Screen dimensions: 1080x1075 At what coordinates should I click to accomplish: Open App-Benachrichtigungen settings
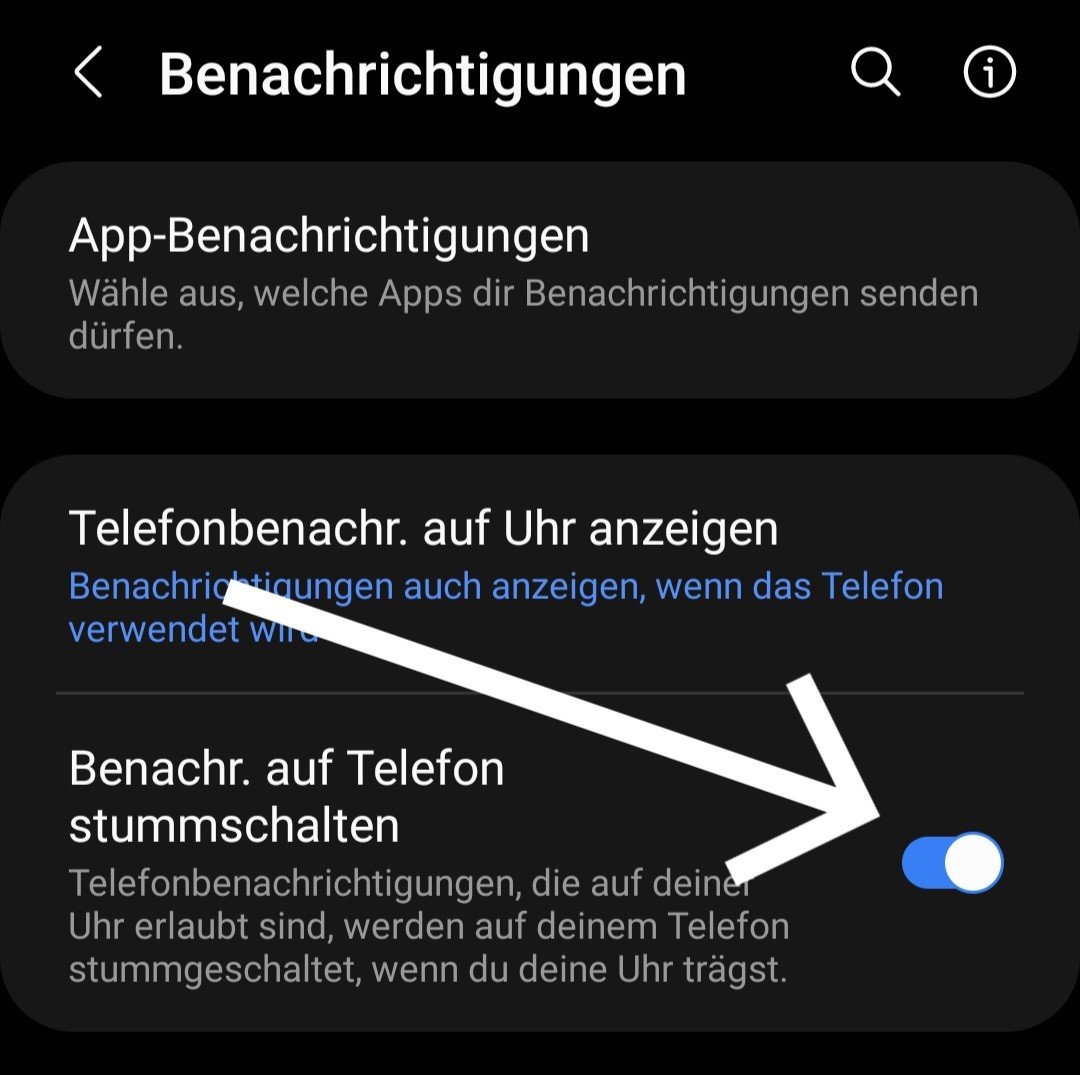(x=540, y=280)
